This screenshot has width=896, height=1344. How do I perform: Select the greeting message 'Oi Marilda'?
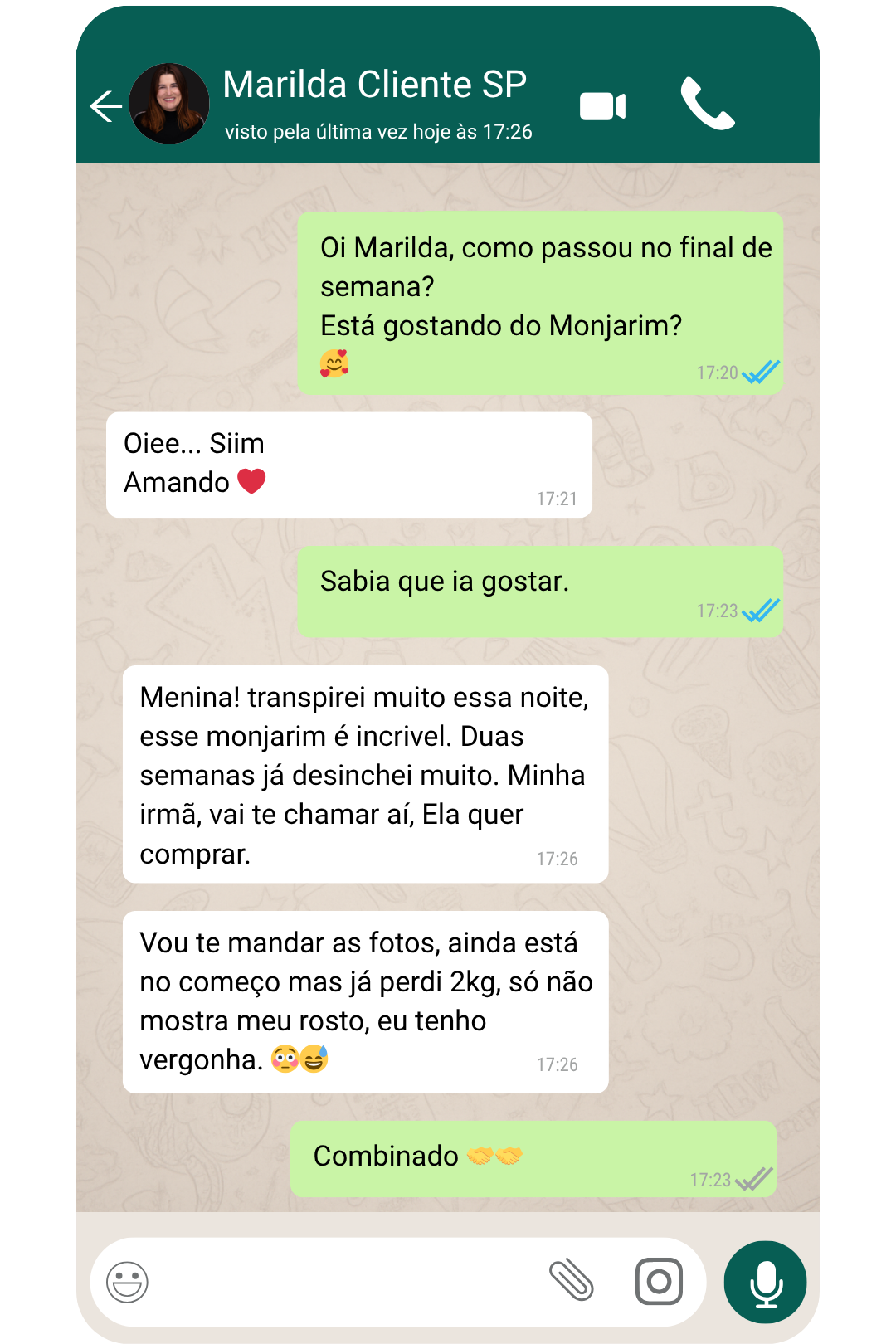coord(539,299)
